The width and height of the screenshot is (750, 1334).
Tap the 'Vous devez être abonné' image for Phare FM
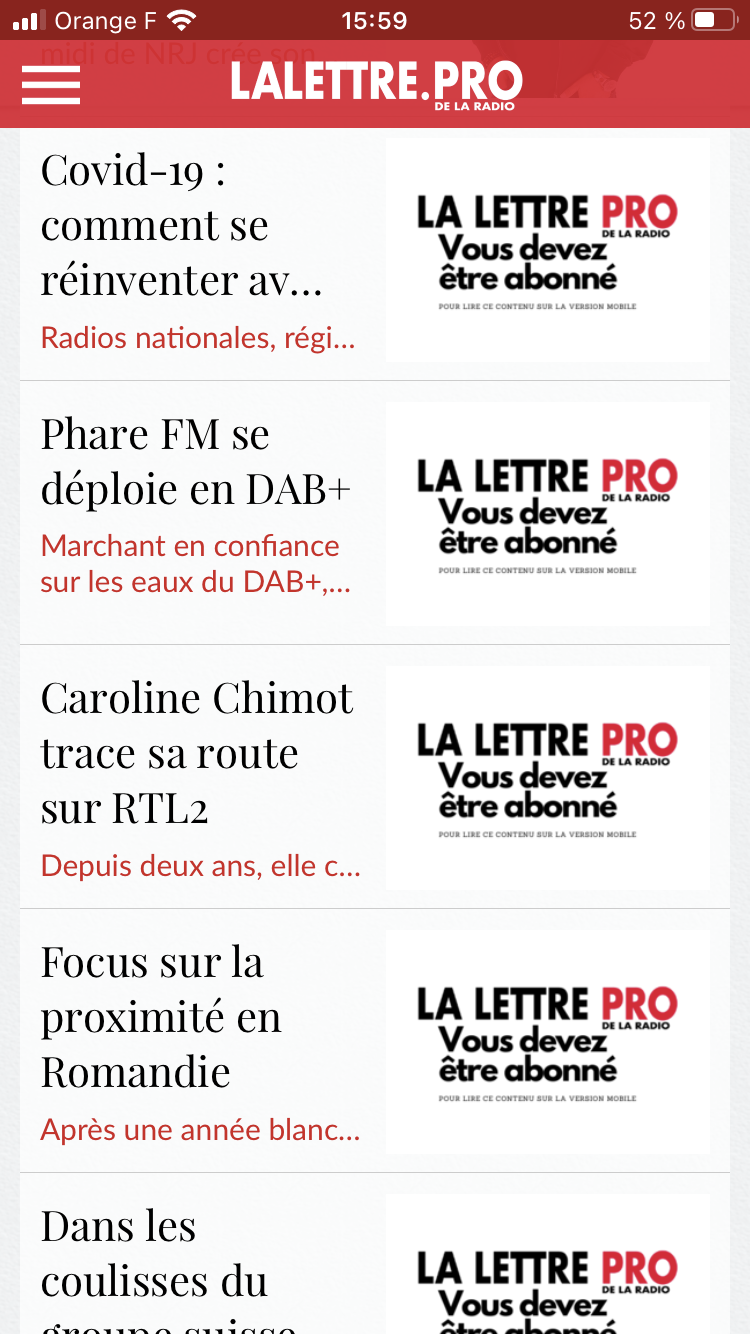pos(547,513)
